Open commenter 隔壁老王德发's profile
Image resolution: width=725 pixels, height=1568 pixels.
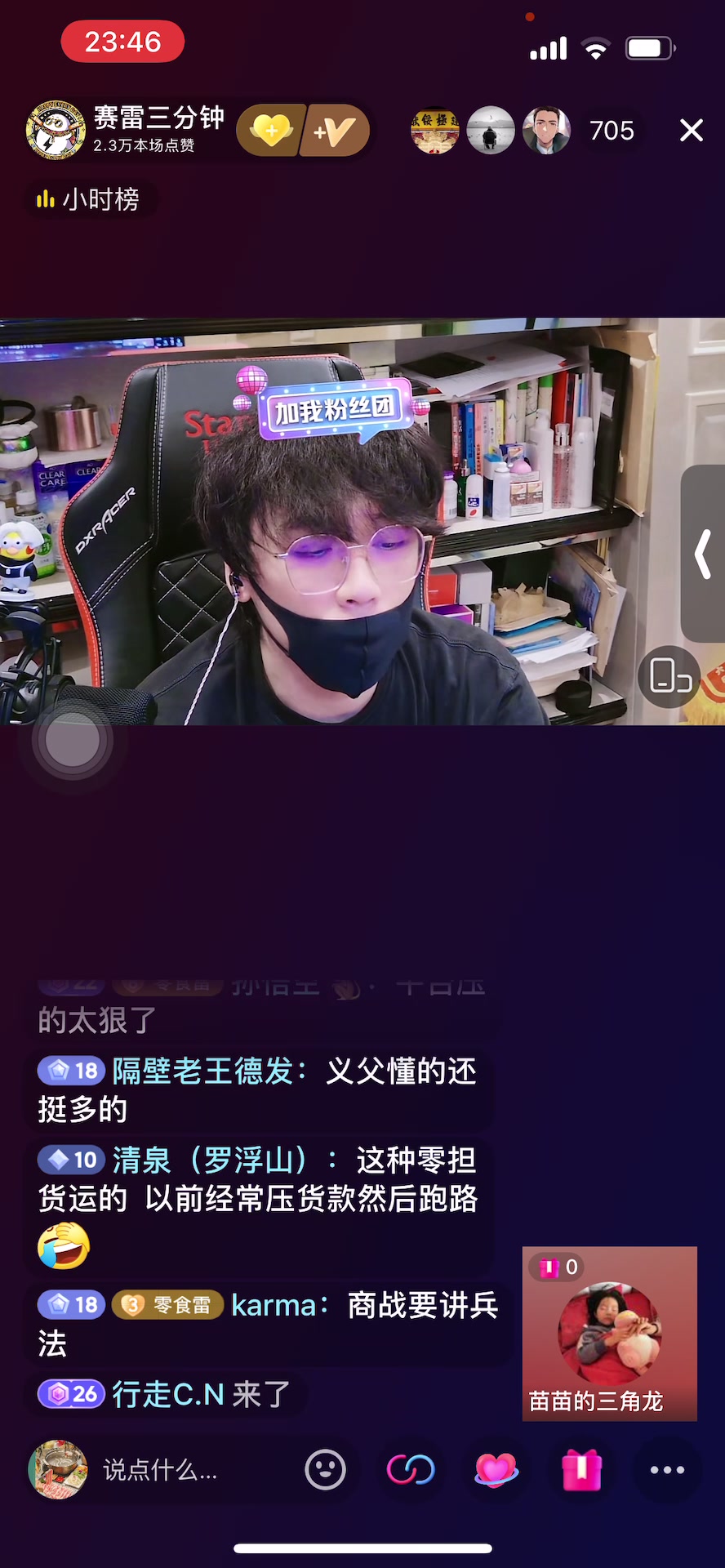(x=202, y=1071)
